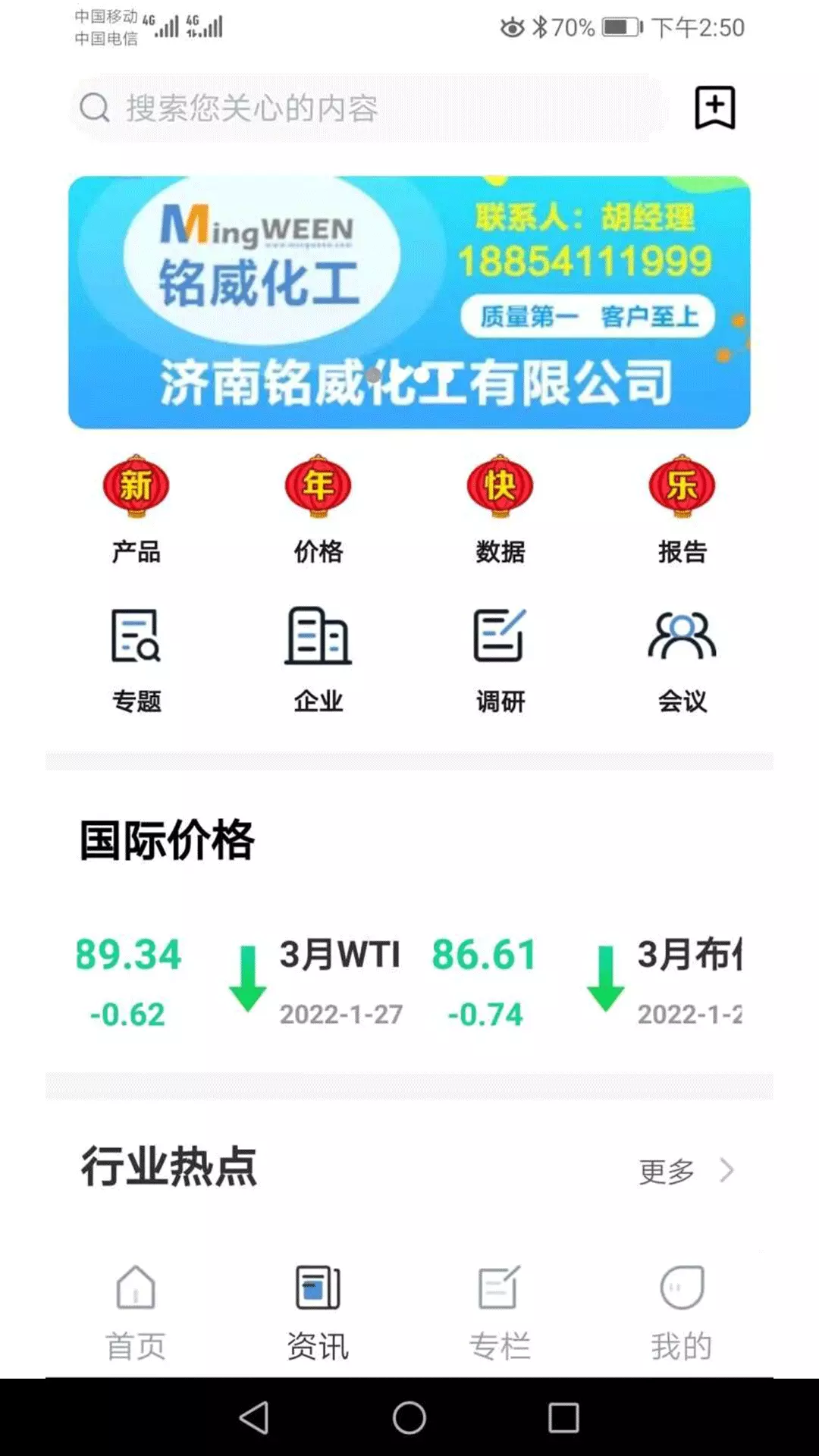This screenshot has width=819, height=1456.
Task: Switch to the 首页 tab
Action: pyautogui.click(x=136, y=1313)
